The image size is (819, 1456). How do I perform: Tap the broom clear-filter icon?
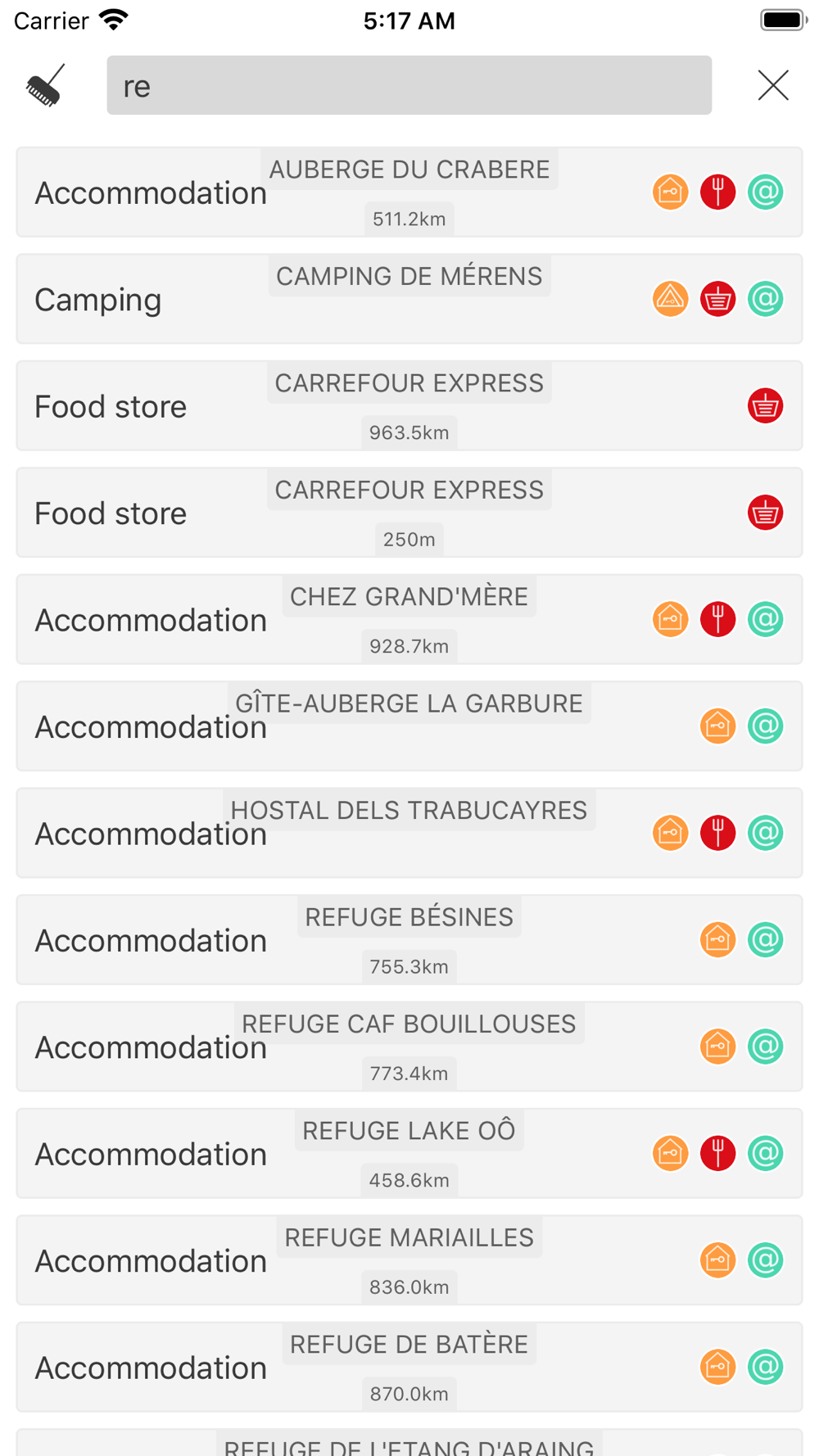pos(45,85)
